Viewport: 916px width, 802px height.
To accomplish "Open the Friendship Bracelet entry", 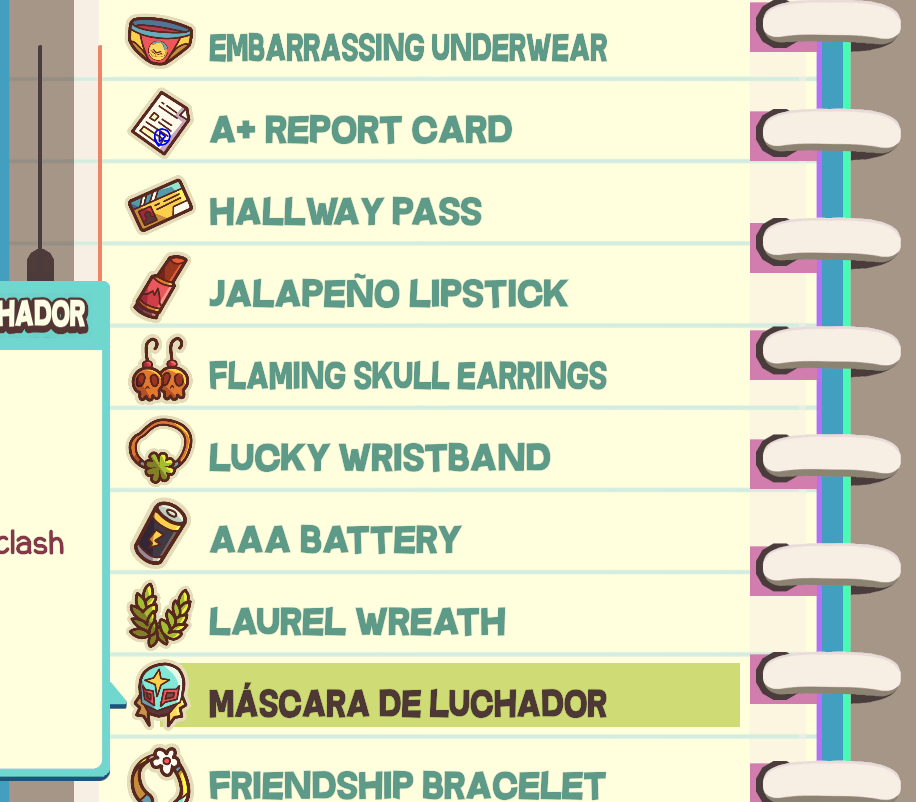I will pyautogui.click(x=407, y=783).
